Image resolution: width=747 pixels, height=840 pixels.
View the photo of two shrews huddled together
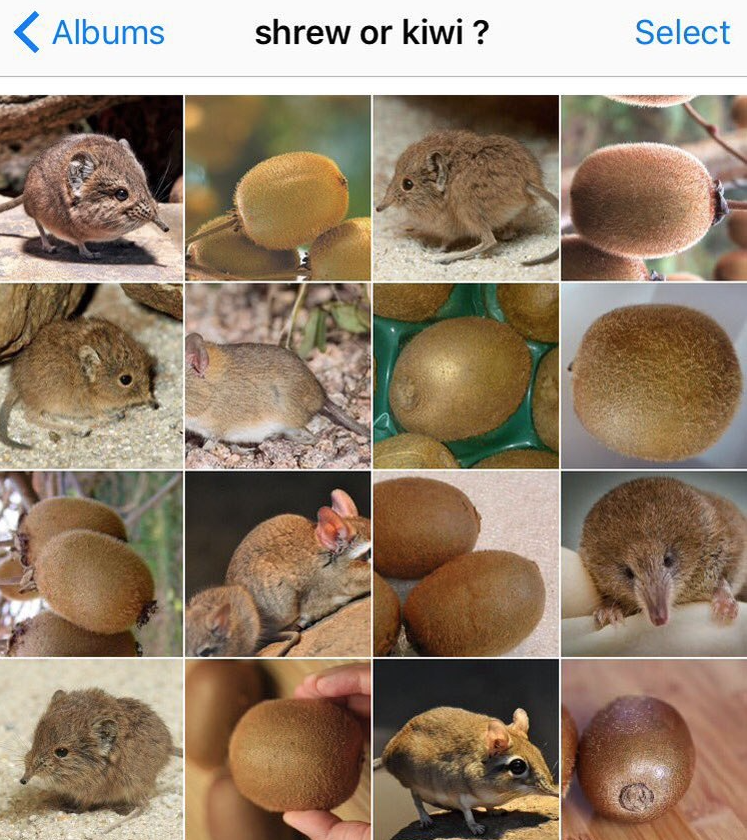point(278,564)
